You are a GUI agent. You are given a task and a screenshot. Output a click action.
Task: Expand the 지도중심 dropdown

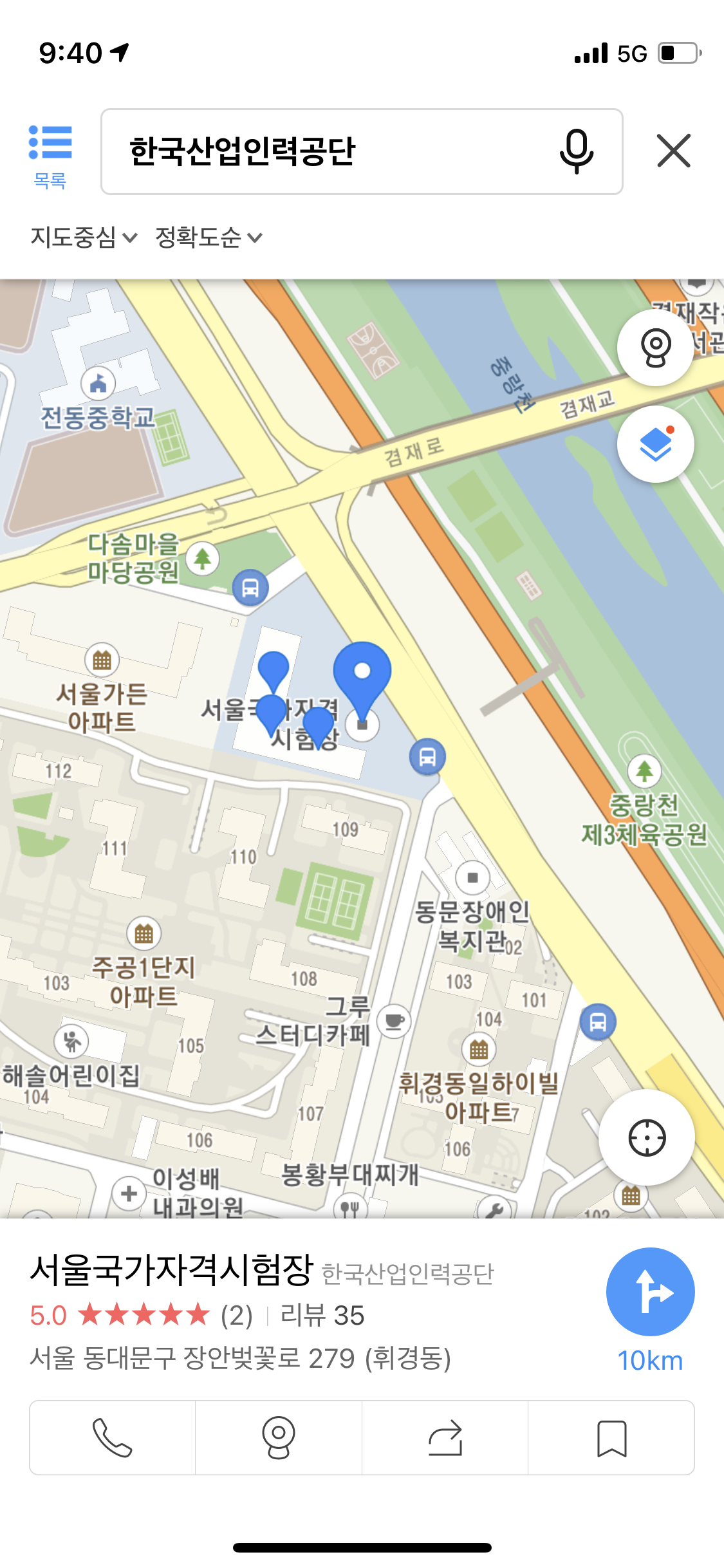point(84,238)
